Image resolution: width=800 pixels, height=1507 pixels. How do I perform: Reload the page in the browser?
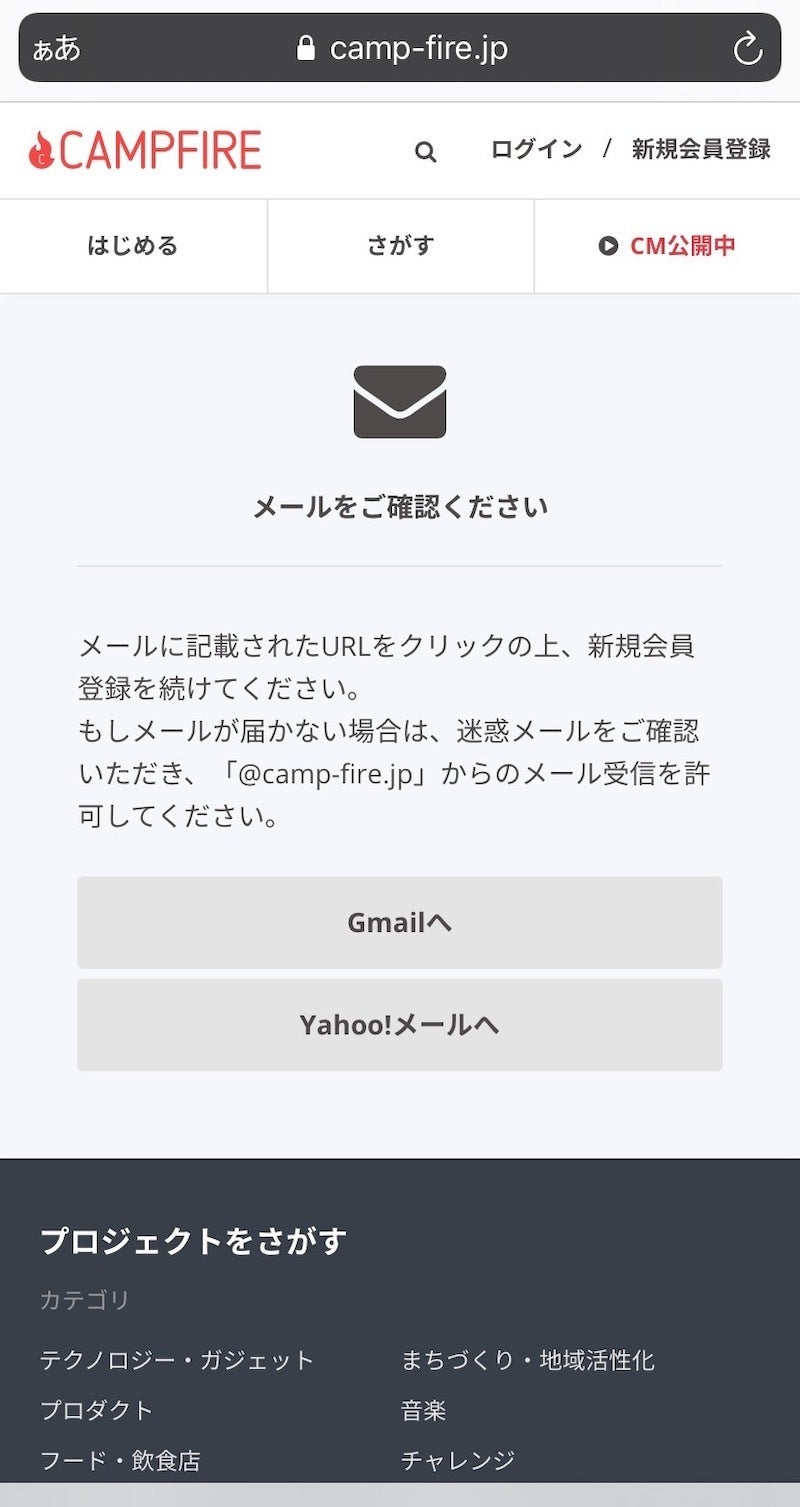pos(747,48)
